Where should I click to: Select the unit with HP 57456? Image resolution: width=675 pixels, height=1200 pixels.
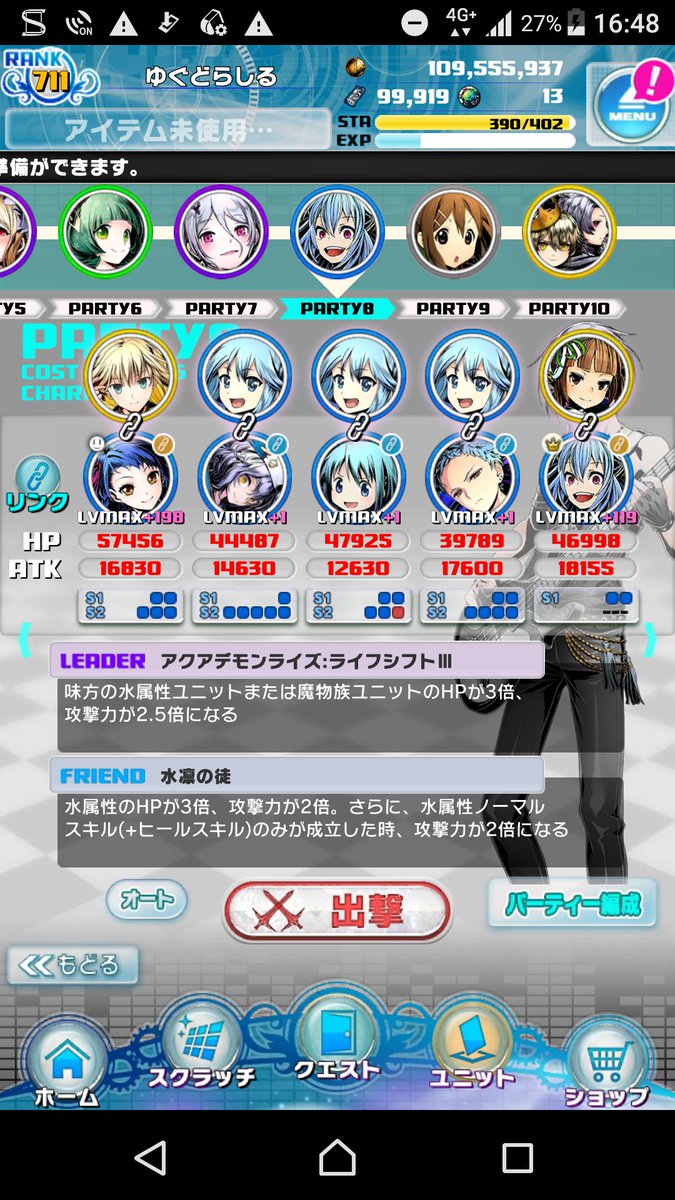[x=129, y=478]
